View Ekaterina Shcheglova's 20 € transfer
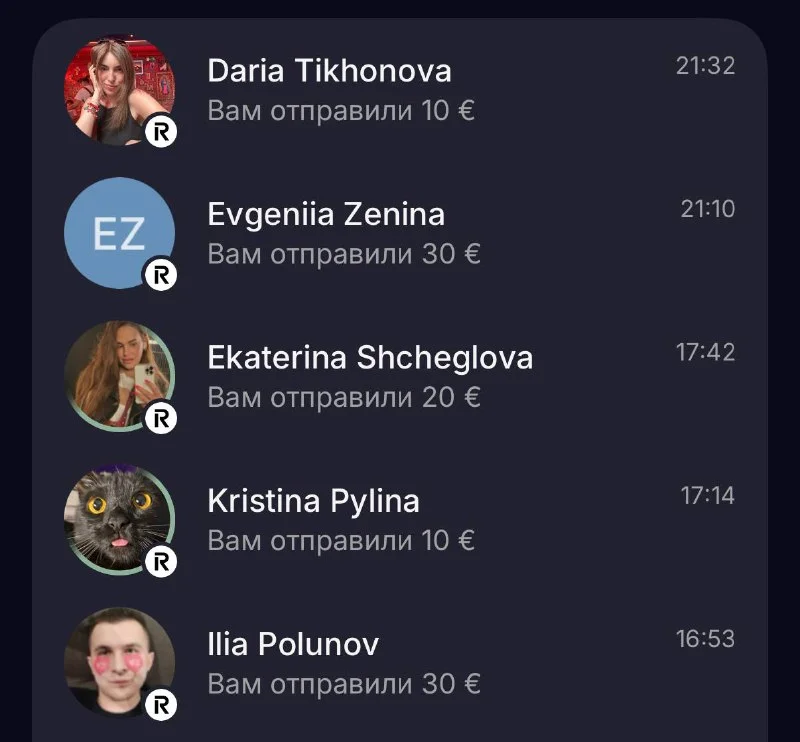 coord(400,377)
